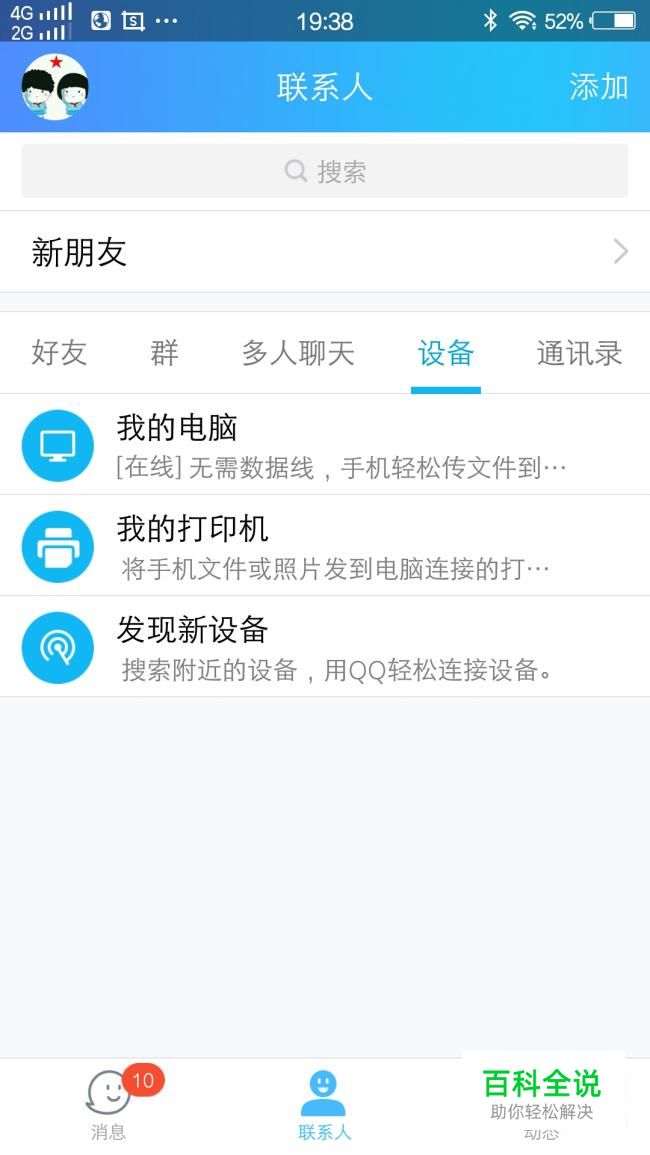The image size is (650, 1155).
Task: Tap the 联系人 bottom tab
Action: 324,1105
